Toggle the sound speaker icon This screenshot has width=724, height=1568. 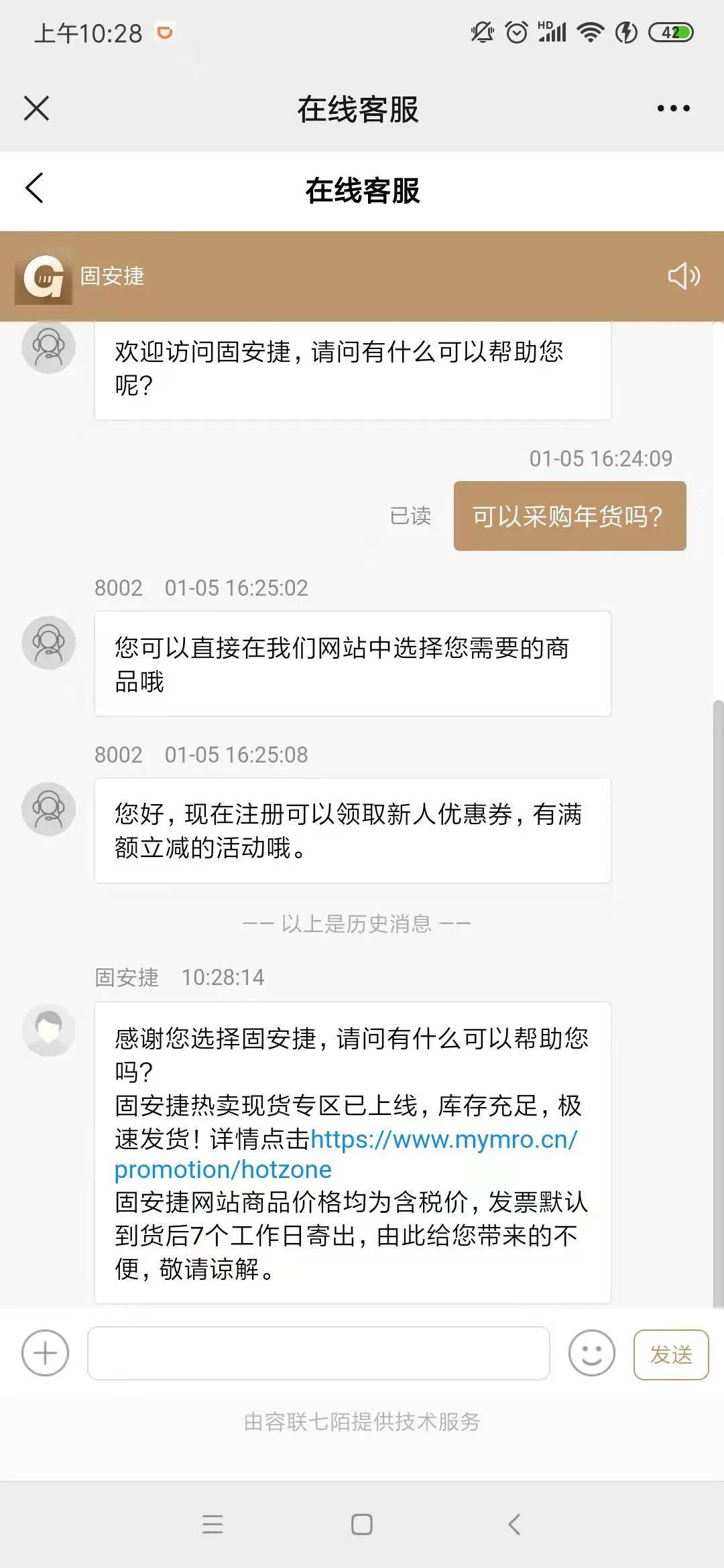click(684, 275)
